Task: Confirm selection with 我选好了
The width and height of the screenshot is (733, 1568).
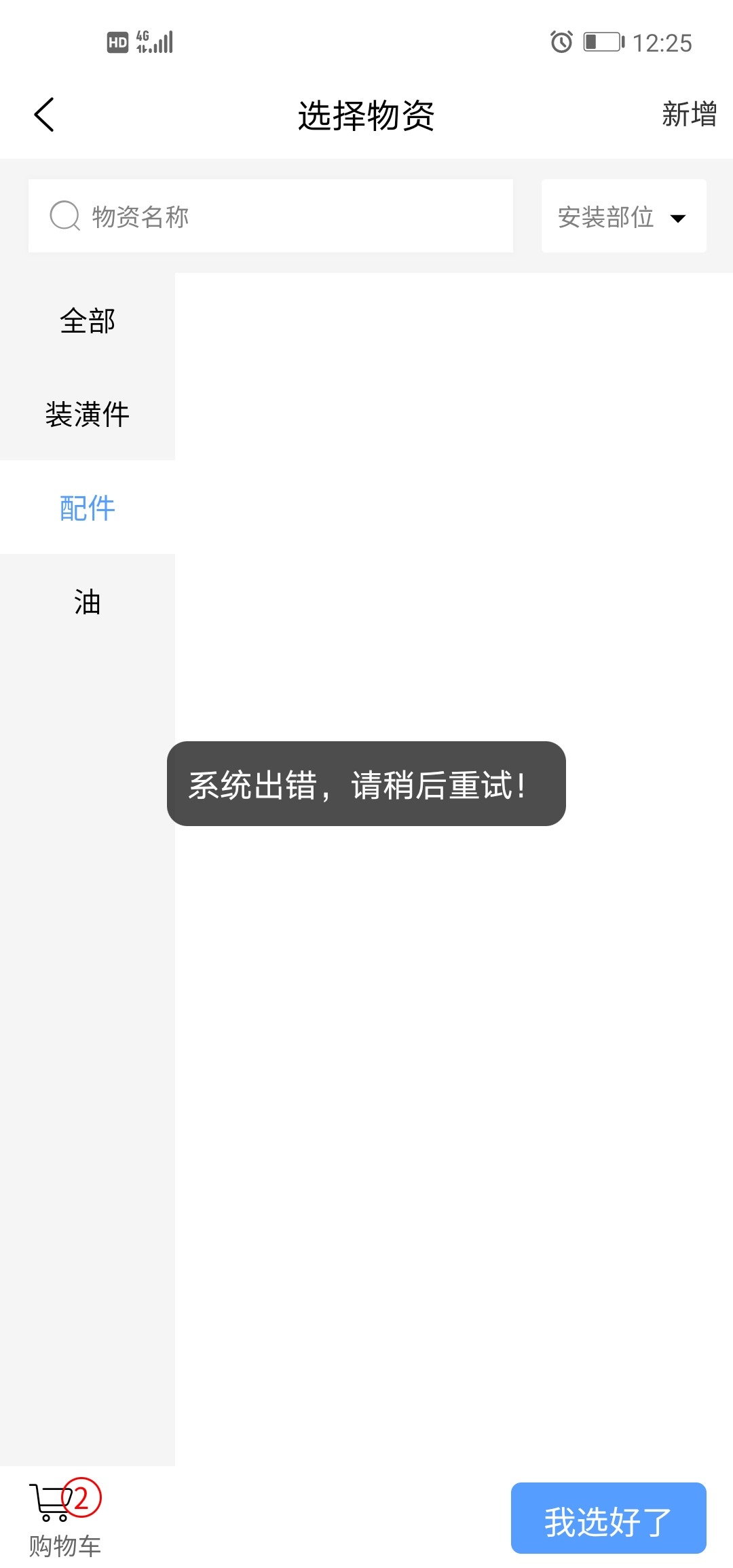Action: (x=608, y=1519)
